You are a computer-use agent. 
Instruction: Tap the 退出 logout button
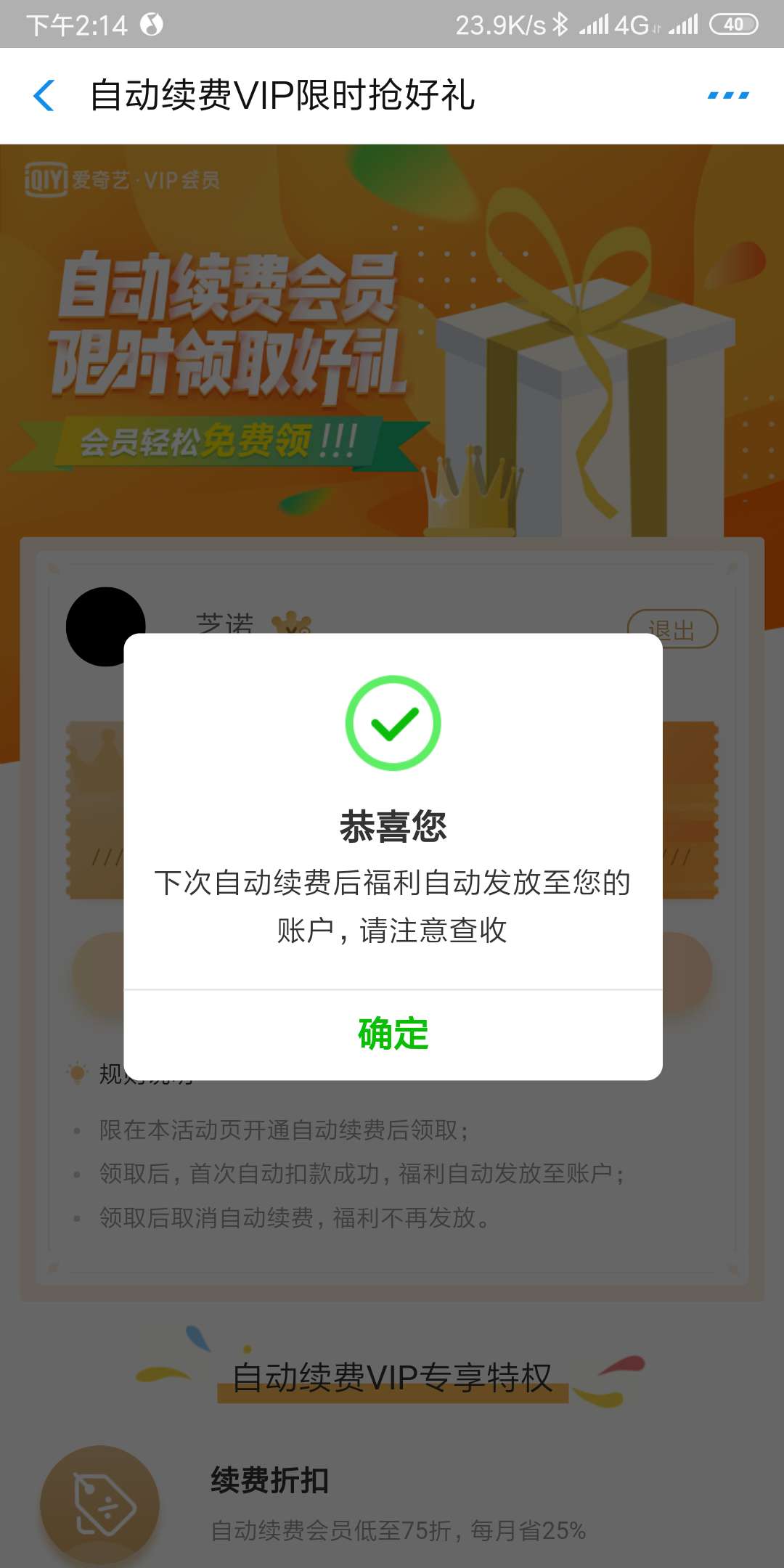tap(672, 629)
